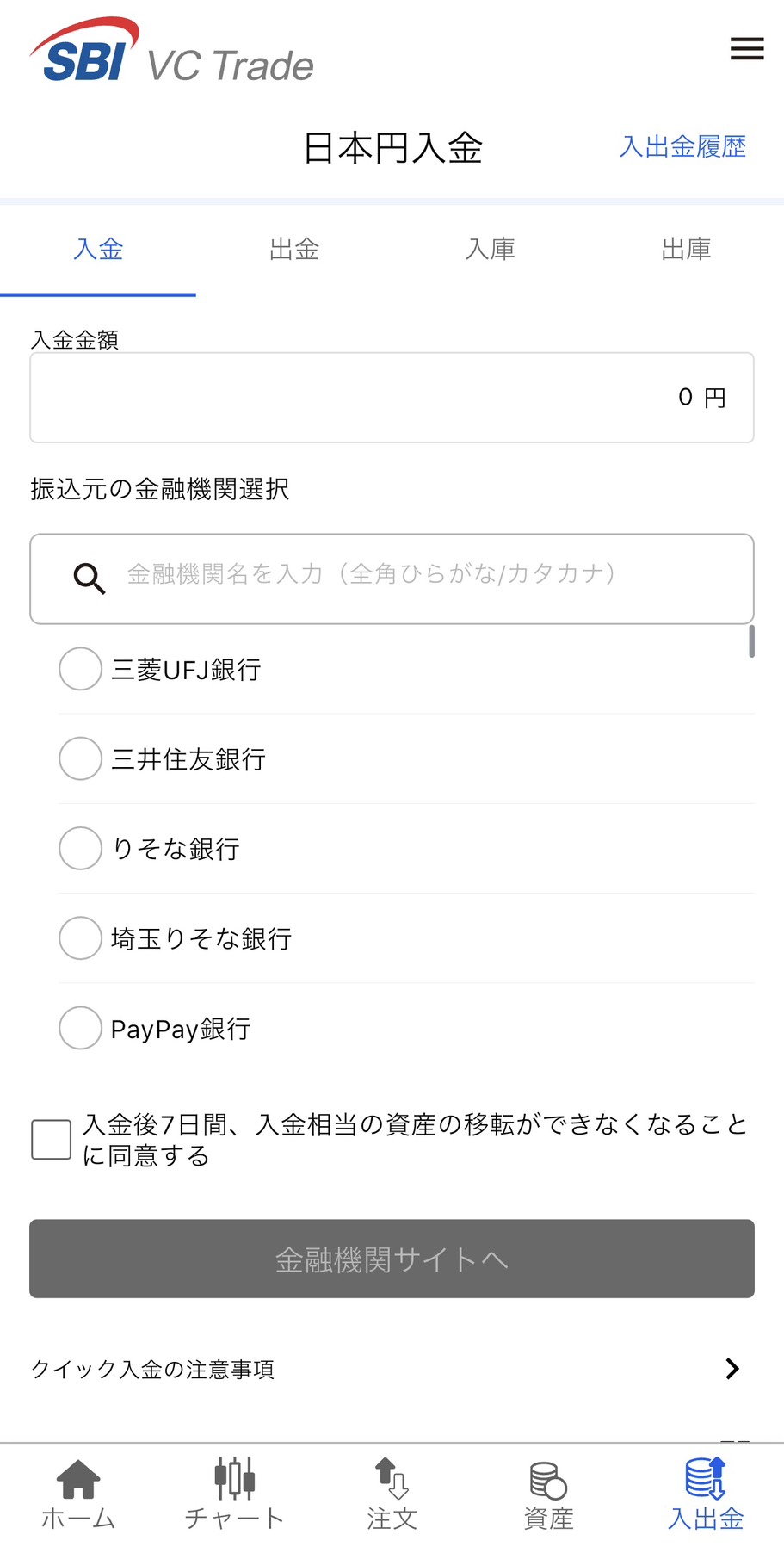This screenshot has height=1547, width=784.
Task: Choose PayPay銀行 as transfer source
Action: 80,1028
